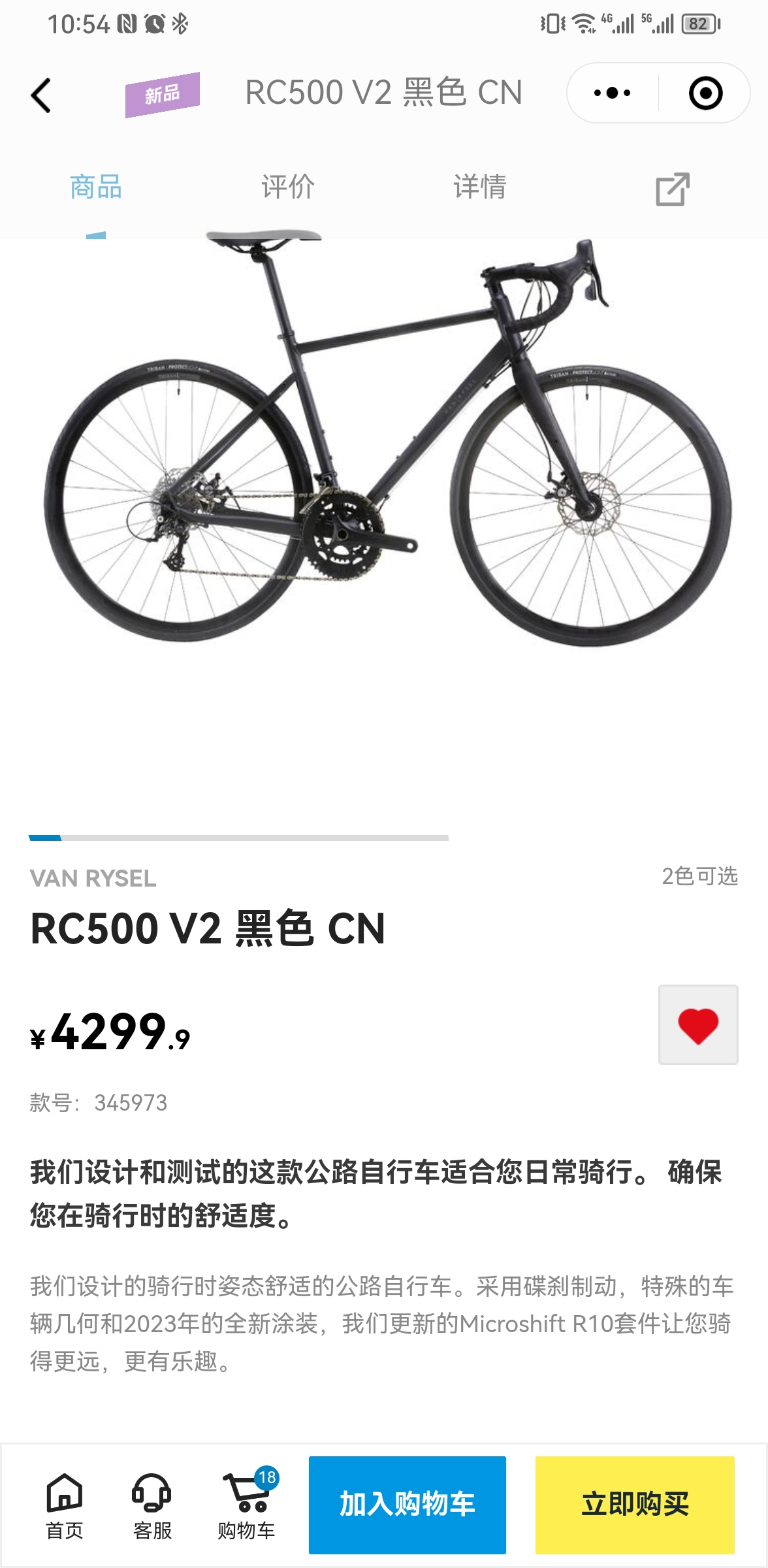
Task: Open the 新品 new product badge
Action: tap(163, 93)
